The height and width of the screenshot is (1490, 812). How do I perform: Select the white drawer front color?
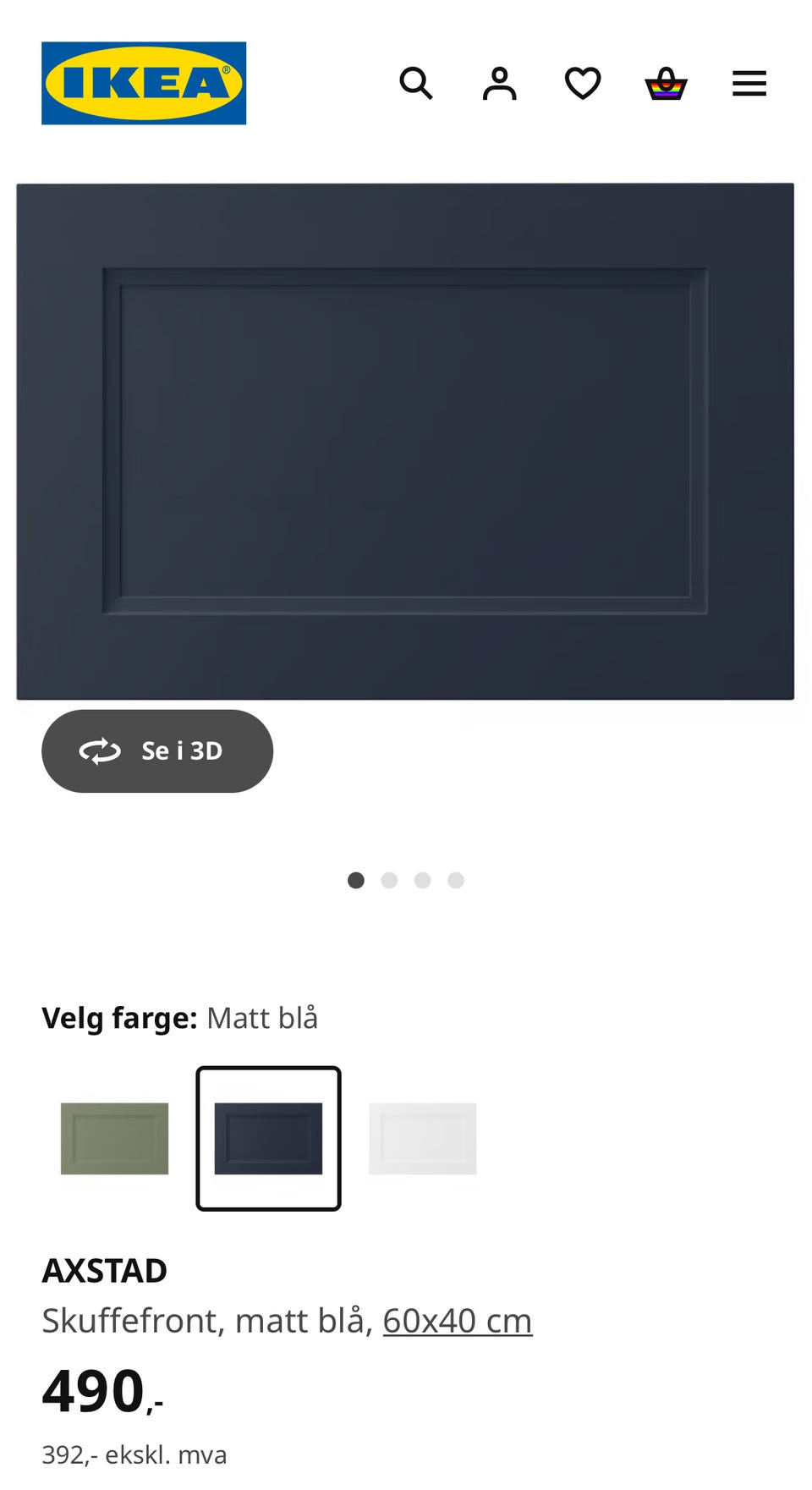coord(424,1138)
